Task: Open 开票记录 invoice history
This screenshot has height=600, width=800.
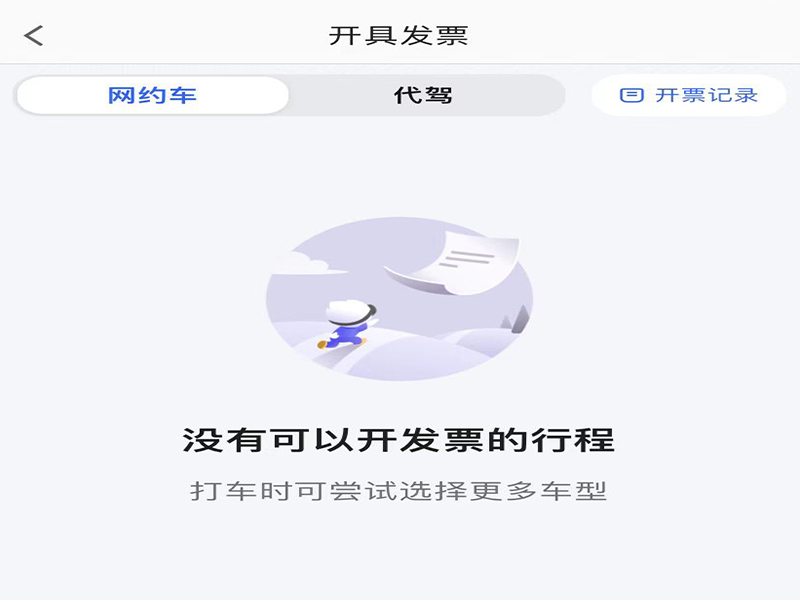Action: click(689, 96)
